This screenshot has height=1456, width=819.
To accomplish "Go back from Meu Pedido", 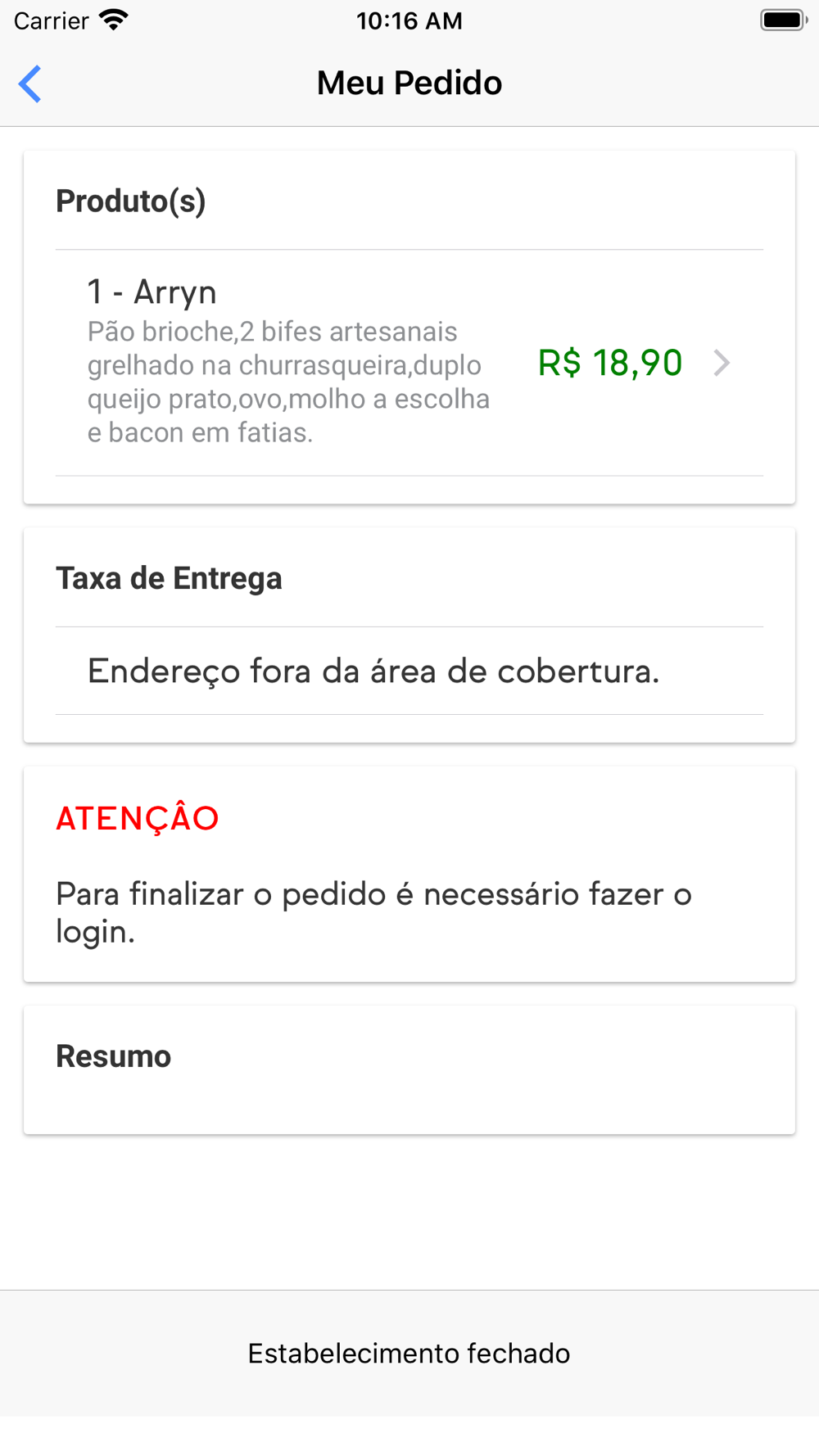I will (x=30, y=84).
